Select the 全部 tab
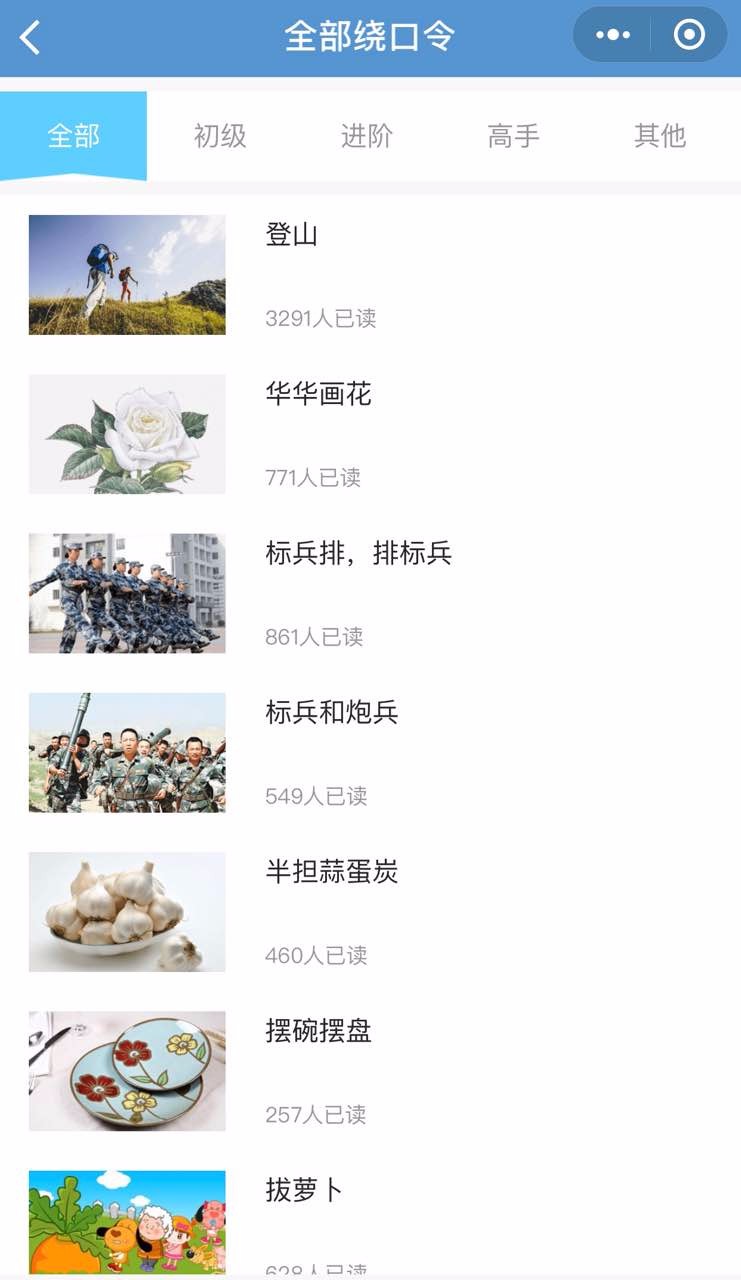 point(74,136)
